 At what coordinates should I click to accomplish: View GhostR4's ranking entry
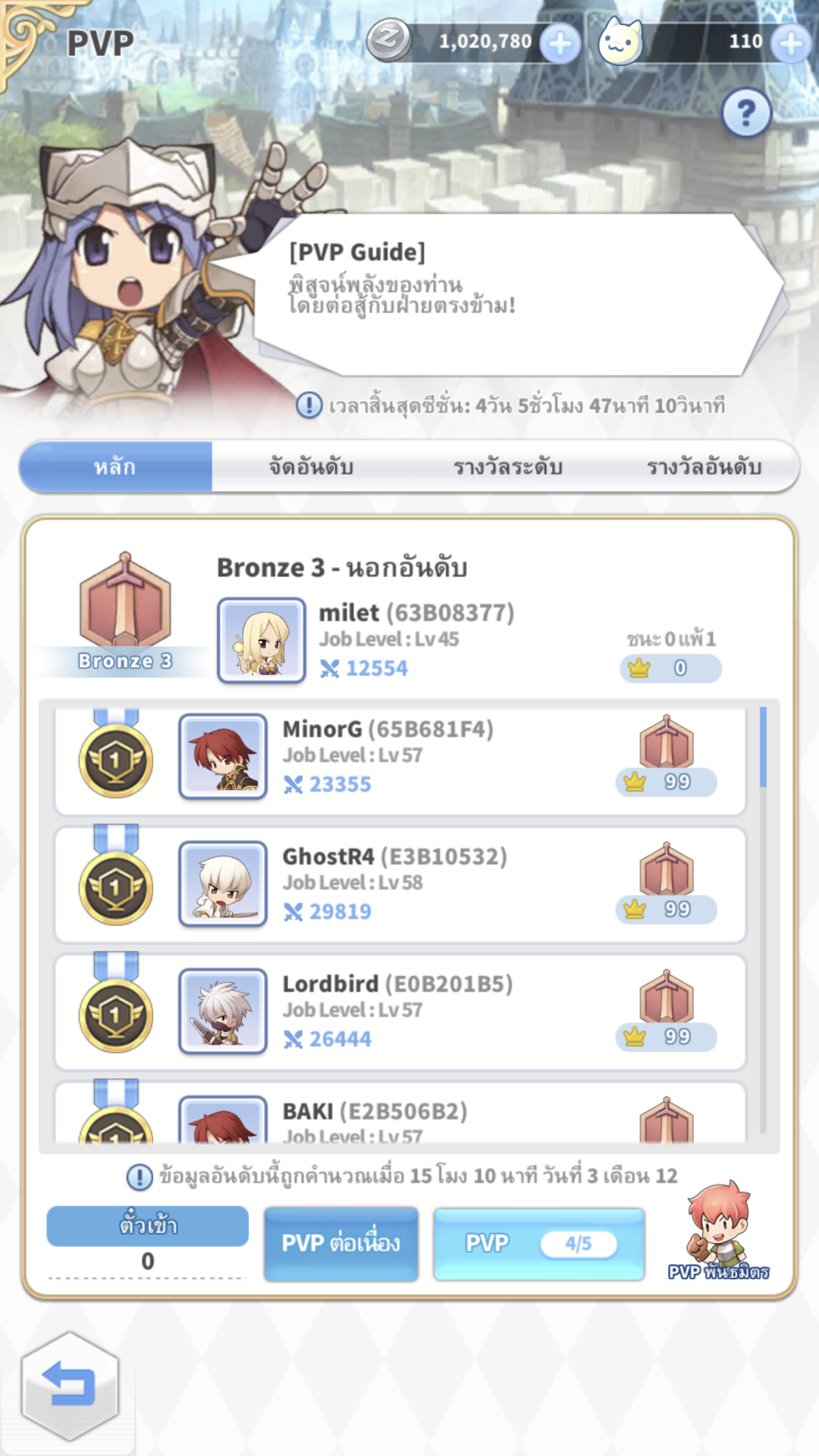[400, 885]
